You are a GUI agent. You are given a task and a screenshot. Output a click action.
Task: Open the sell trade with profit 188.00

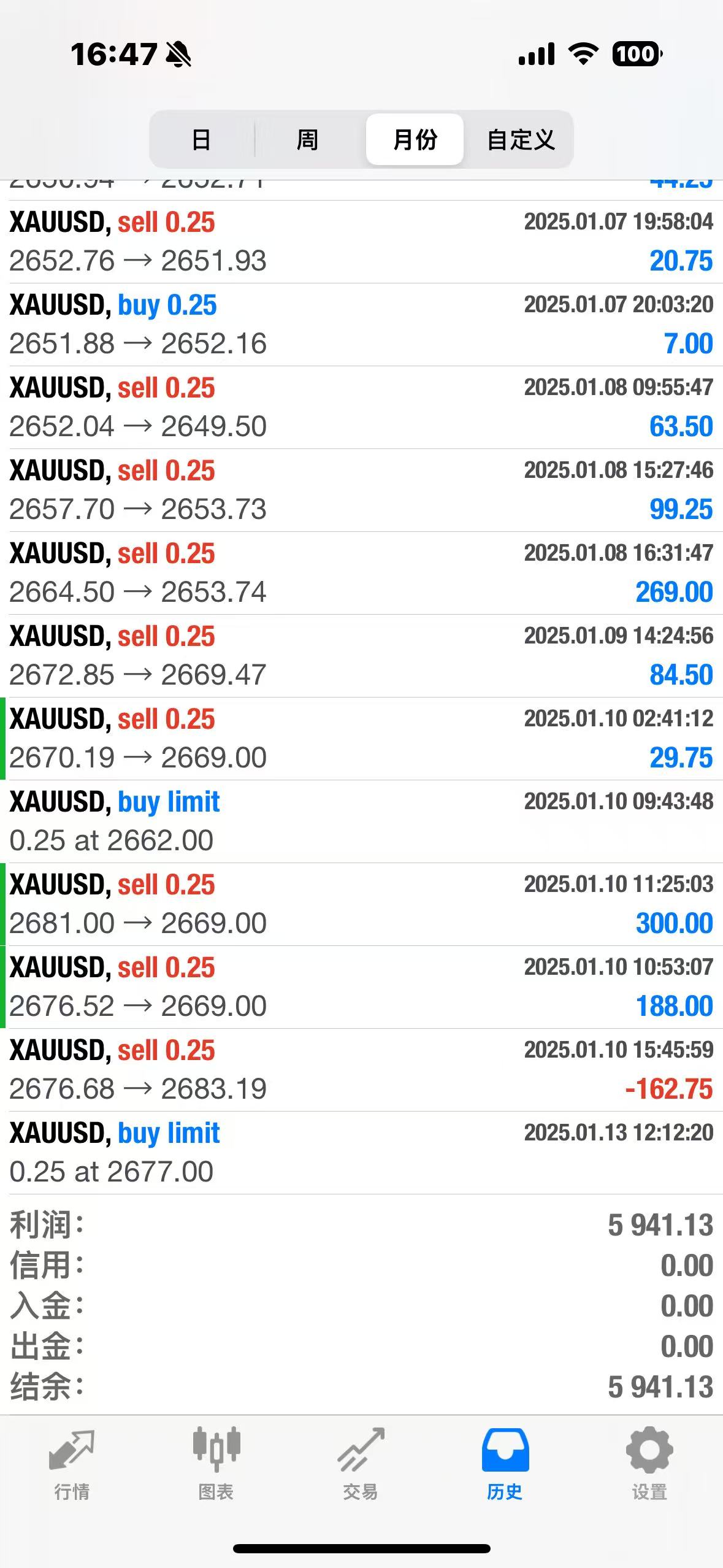[x=361, y=987]
